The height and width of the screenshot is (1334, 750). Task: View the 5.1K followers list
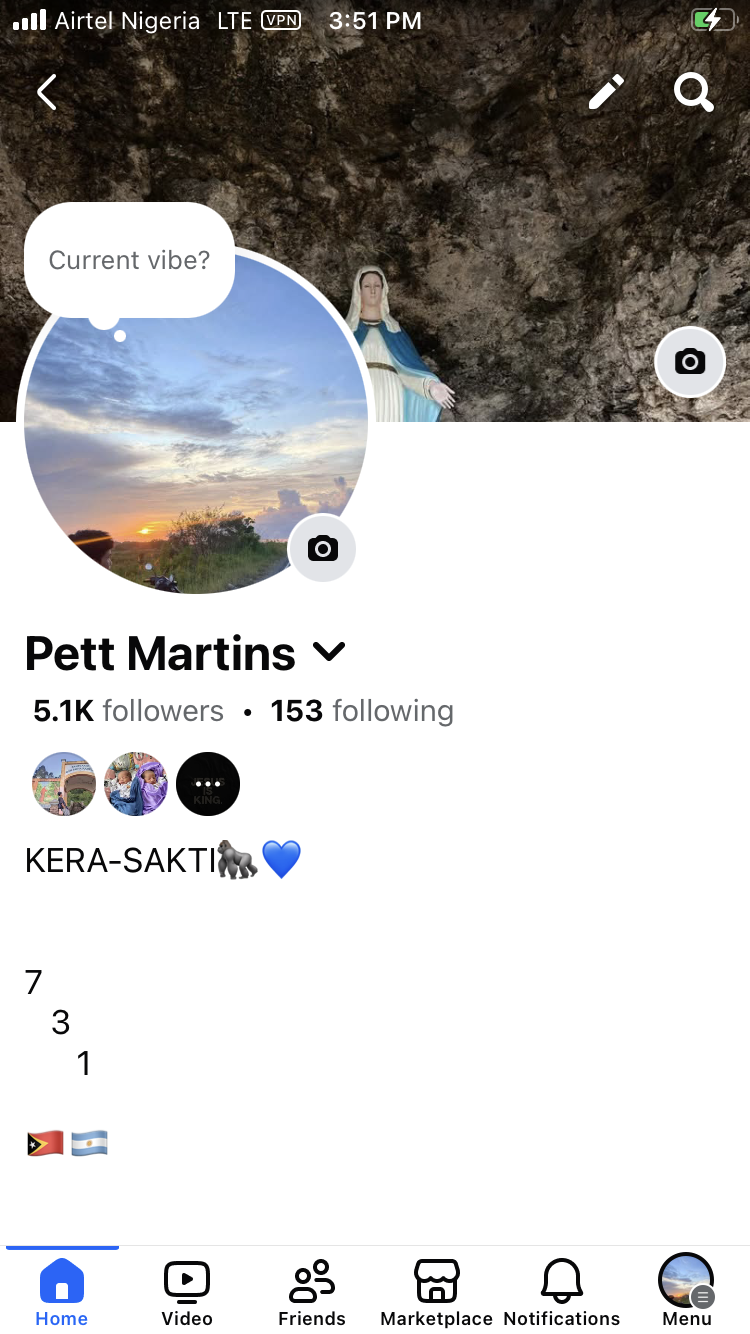128,711
